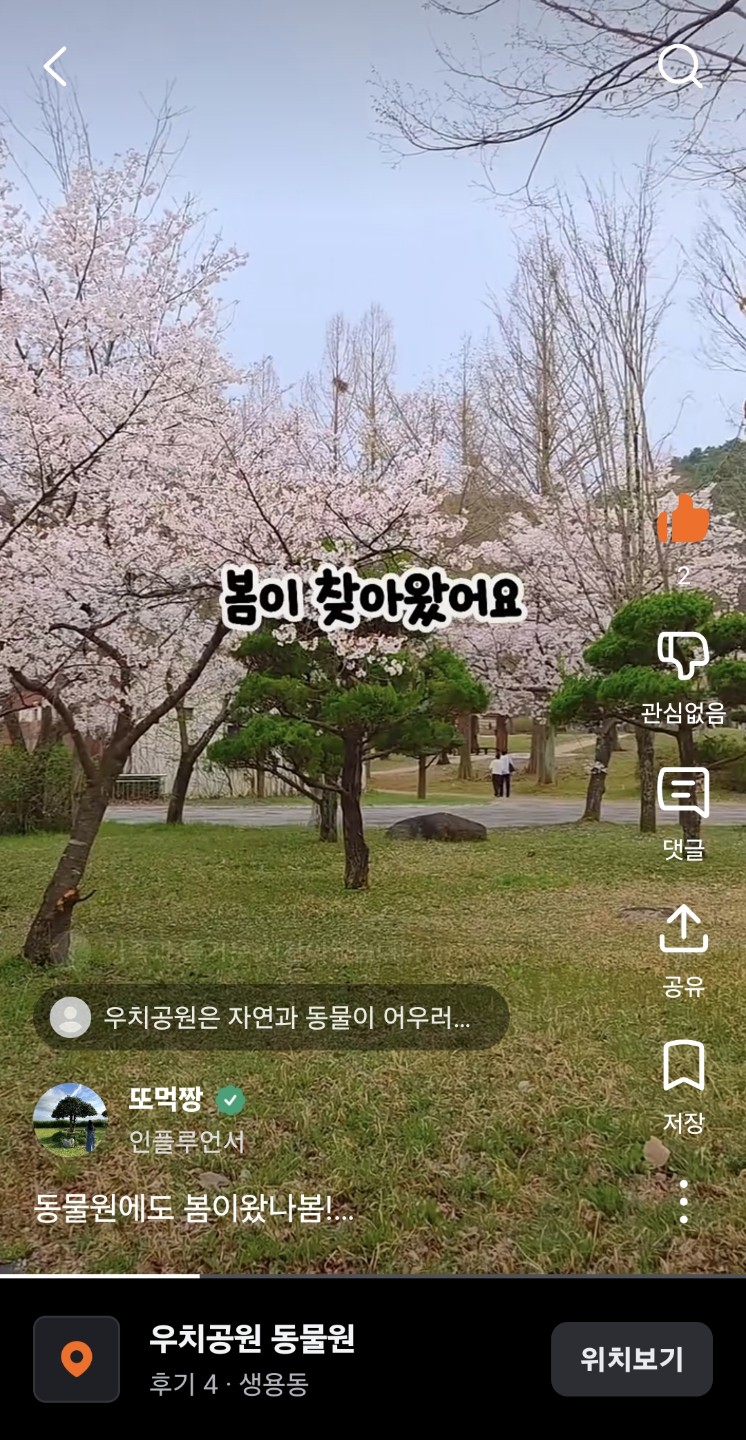Screen dimensions: 746x1440
Task: Share this video via 공유
Action: point(683,930)
